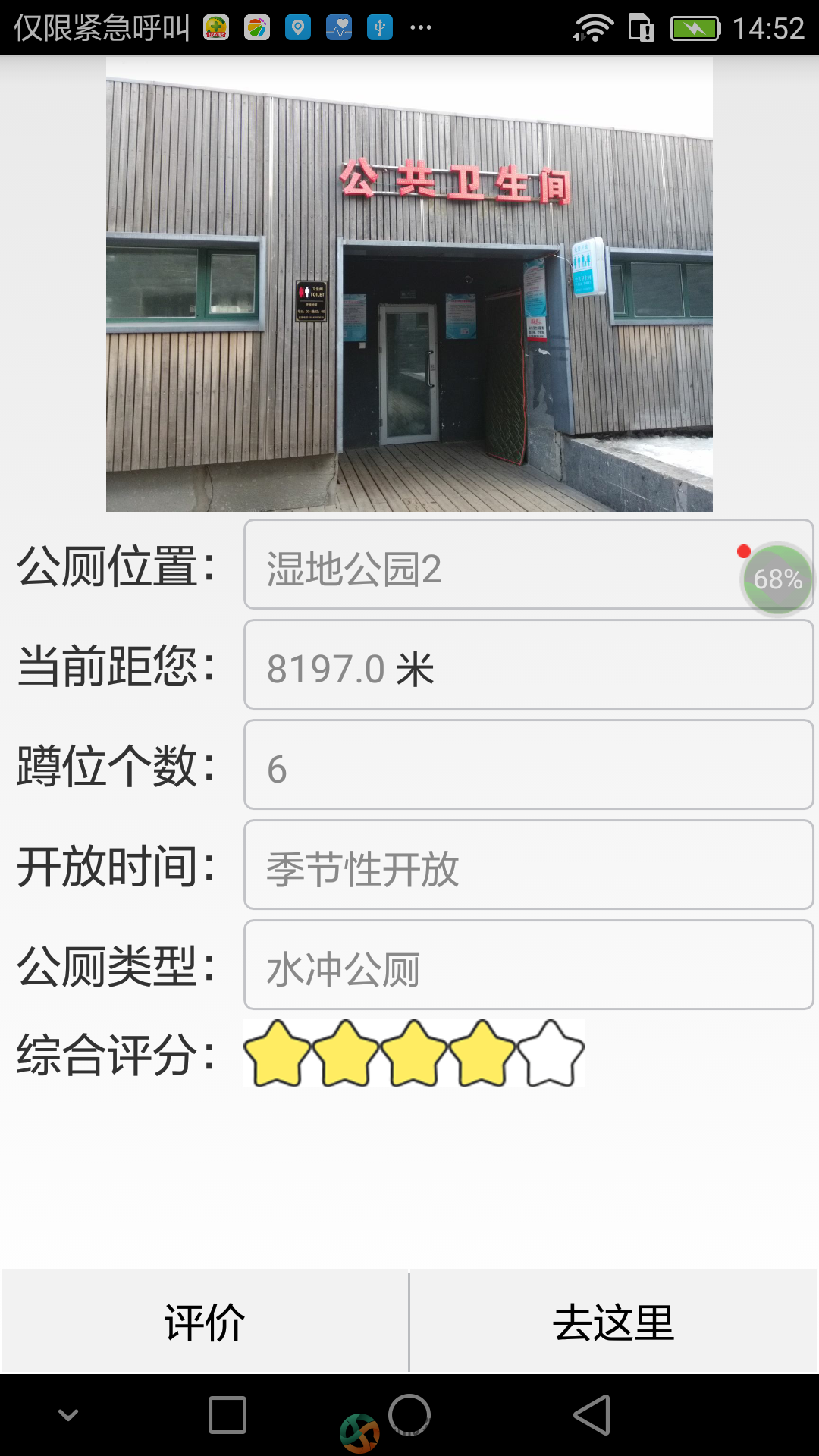Tap the 公厕位置 field showing 湿地公园2
Viewport: 819px width, 1456px height.
[x=485, y=565]
